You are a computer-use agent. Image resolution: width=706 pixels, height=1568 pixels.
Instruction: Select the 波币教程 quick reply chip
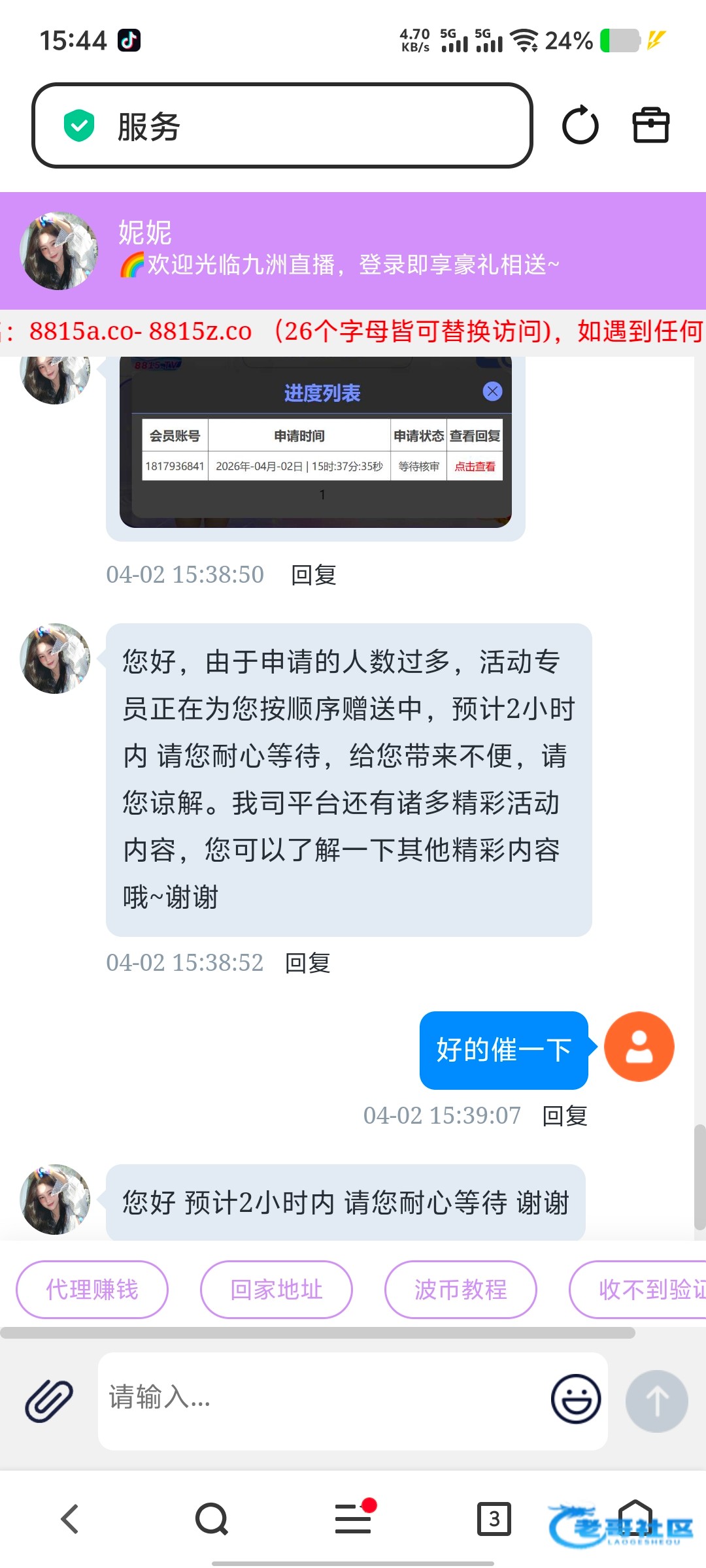(x=461, y=1290)
